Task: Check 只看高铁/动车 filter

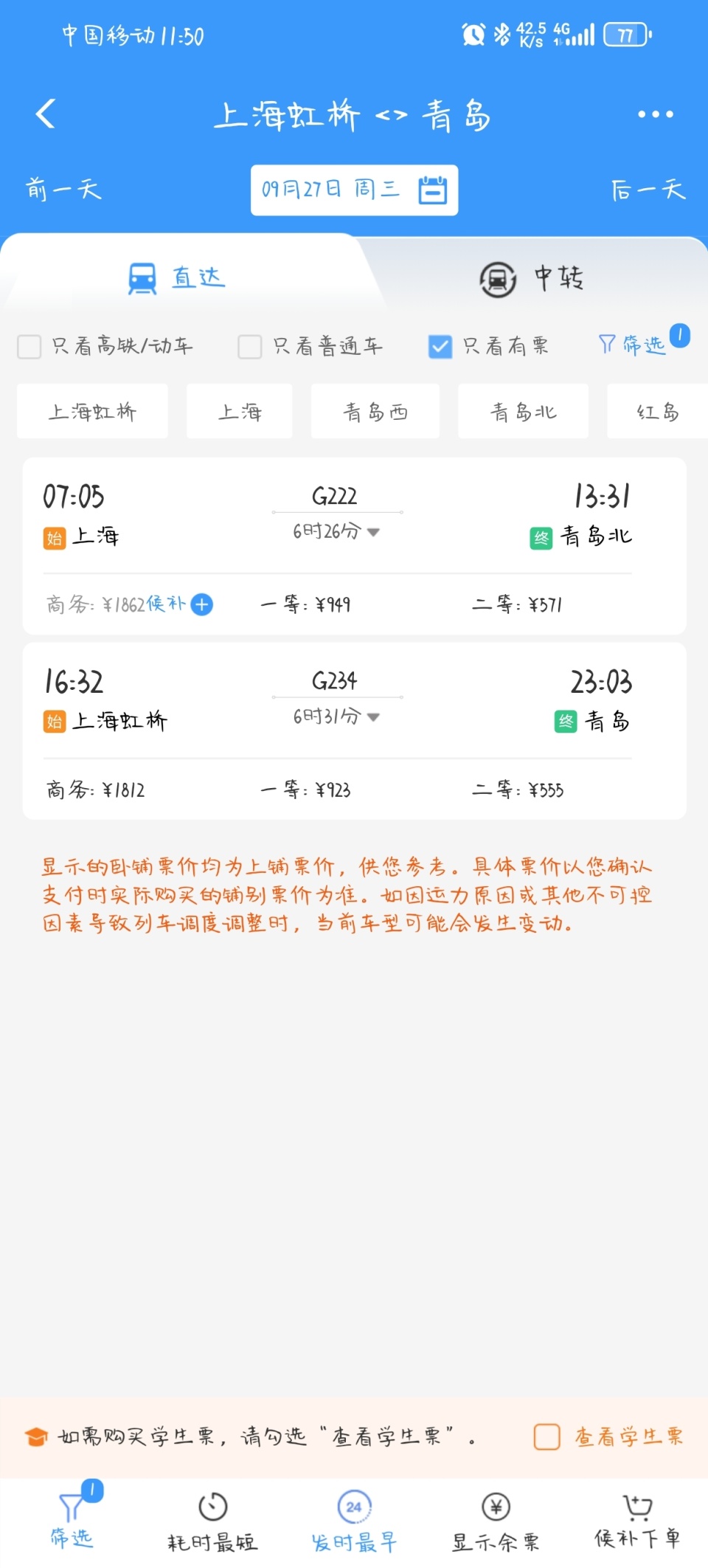Action: [x=29, y=346]
